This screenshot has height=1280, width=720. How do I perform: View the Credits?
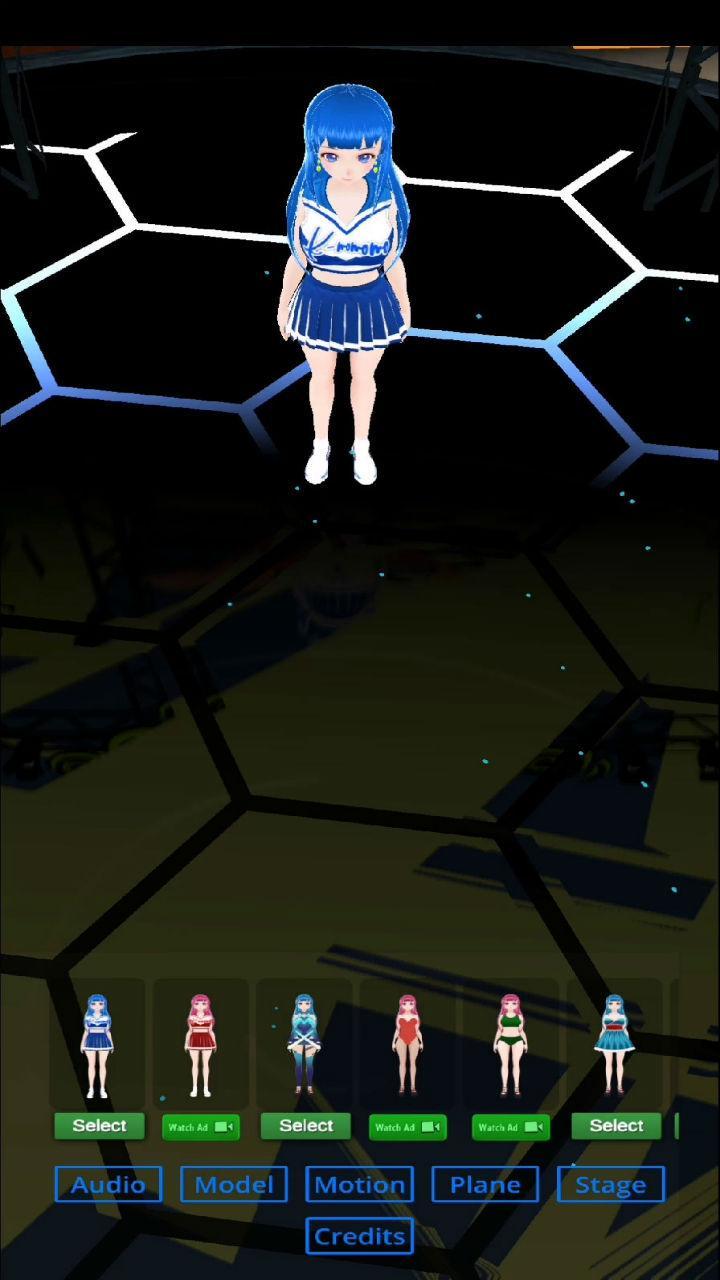click(360, 1236)
